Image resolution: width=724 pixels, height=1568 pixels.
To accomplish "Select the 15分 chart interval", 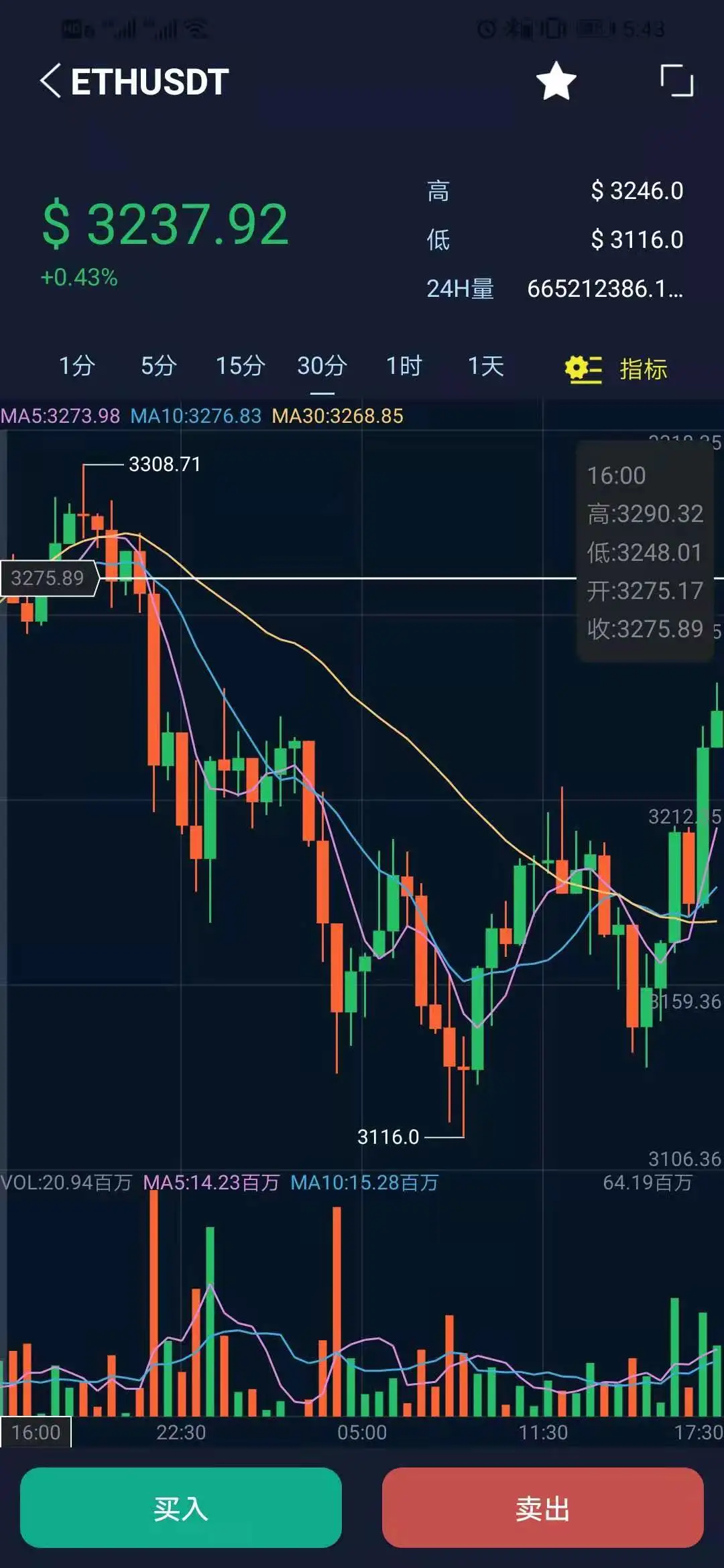I will pos(240,366).
